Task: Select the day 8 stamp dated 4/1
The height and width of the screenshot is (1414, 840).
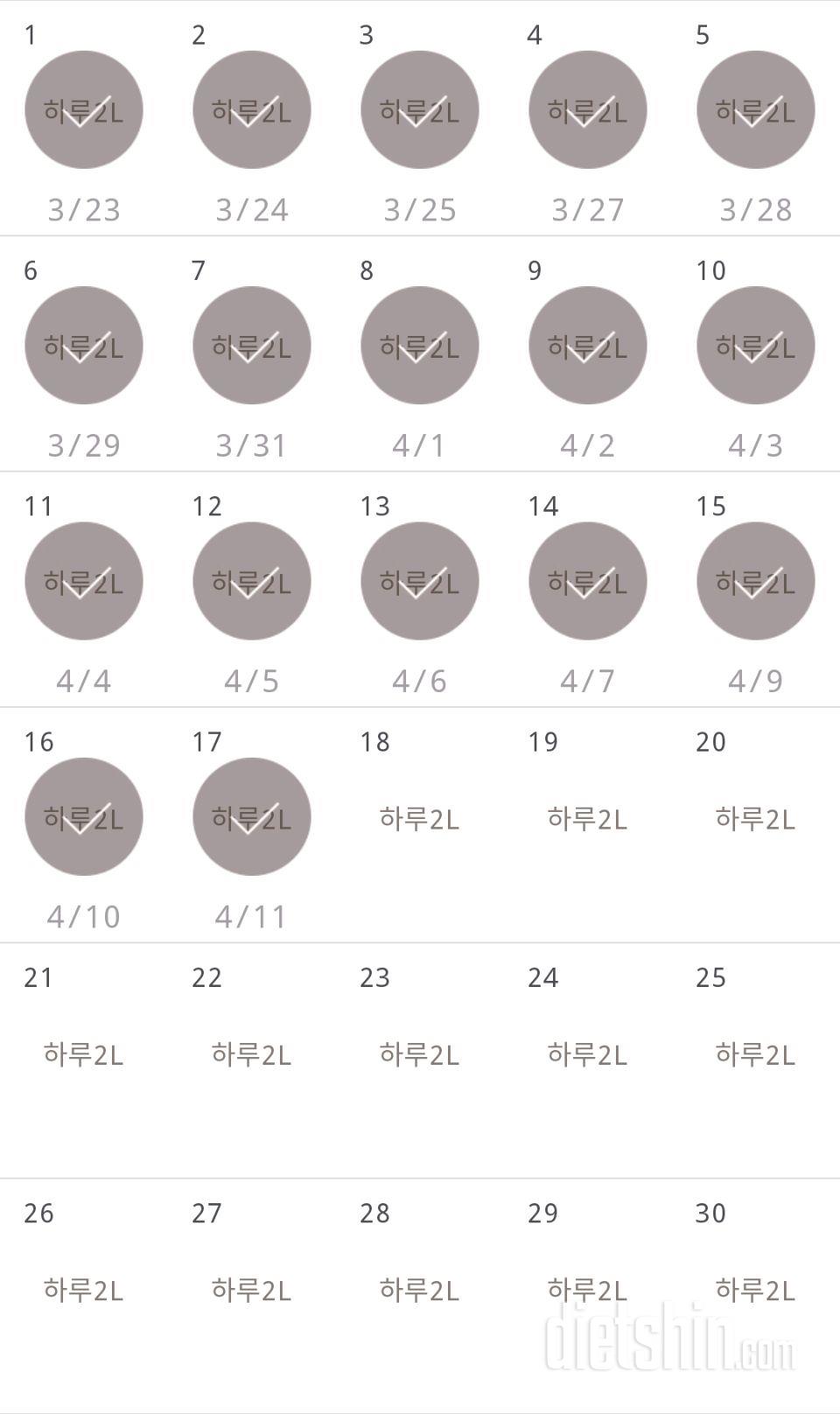Action: click(x=420, y=346)
